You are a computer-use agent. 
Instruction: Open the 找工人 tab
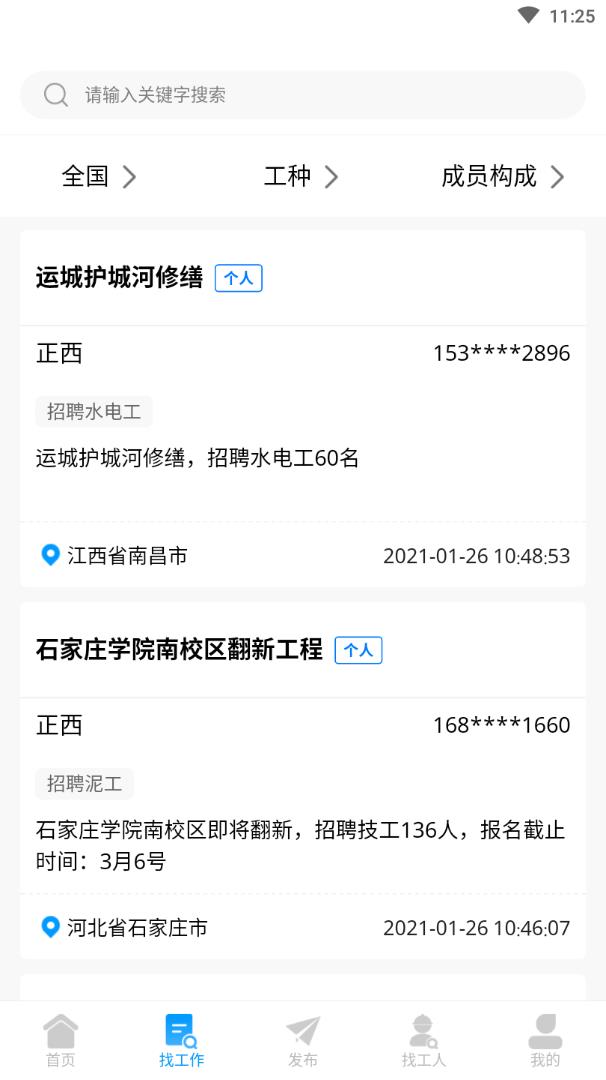[424, 1041]
